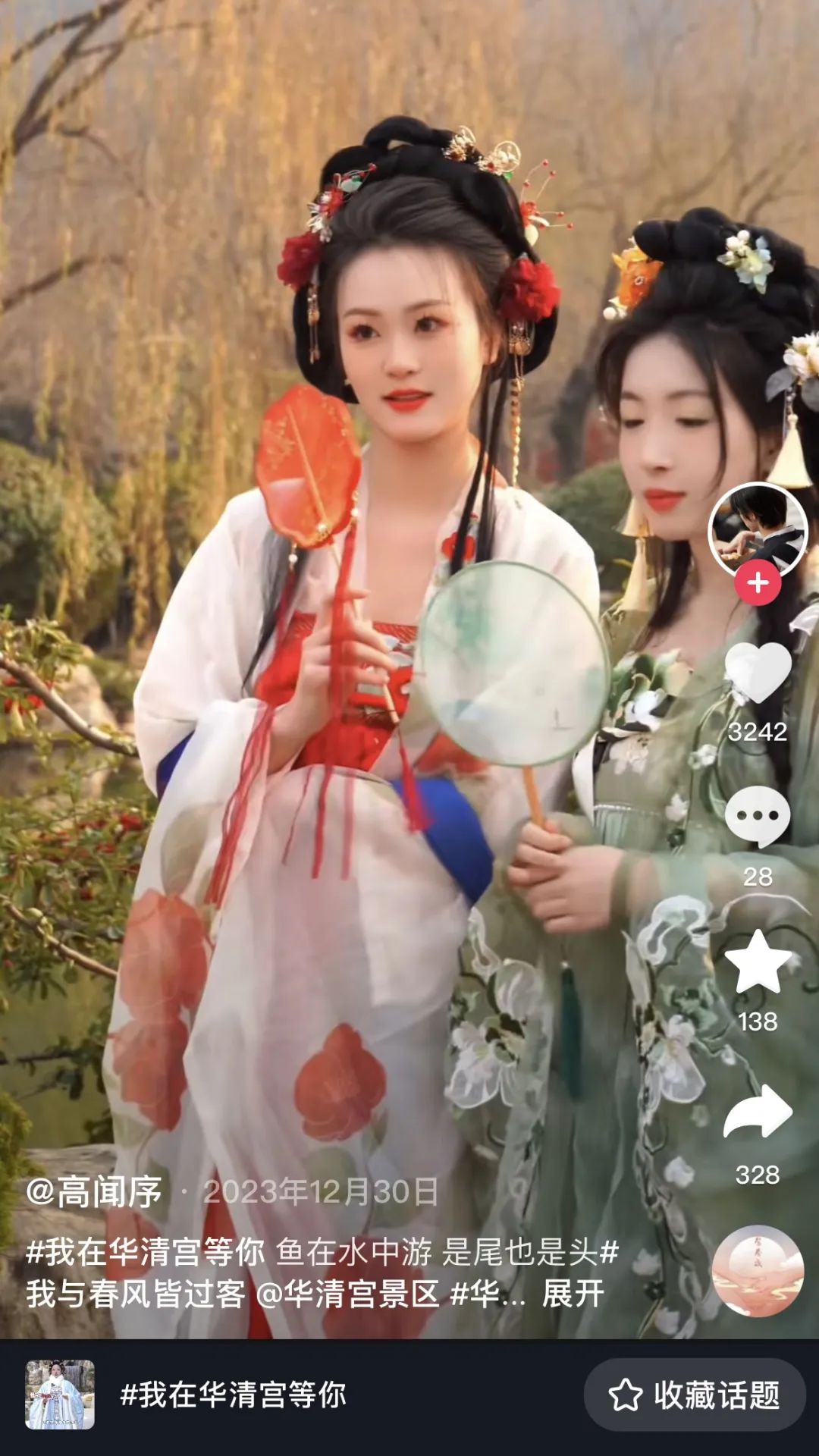Like this video with the heart

pos(758,673)
